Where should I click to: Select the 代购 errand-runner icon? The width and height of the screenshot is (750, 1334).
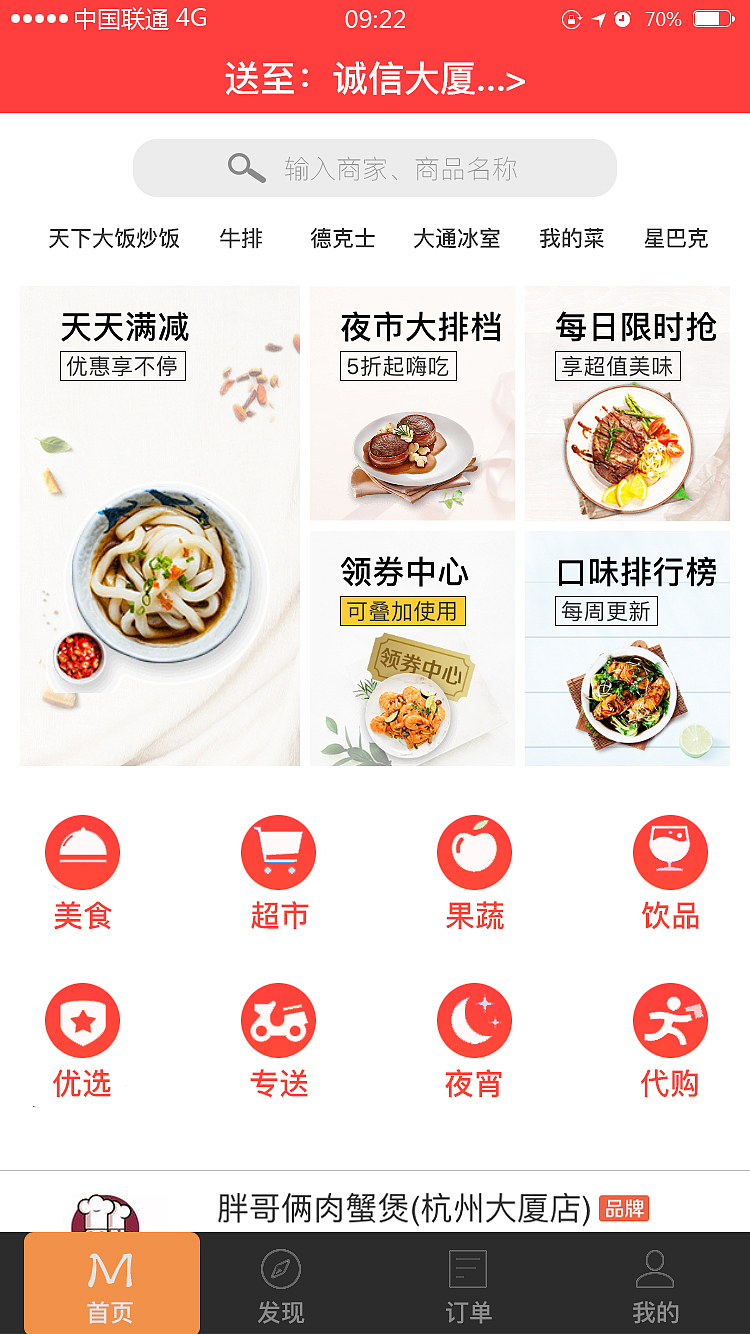[x=670, y=1019]
